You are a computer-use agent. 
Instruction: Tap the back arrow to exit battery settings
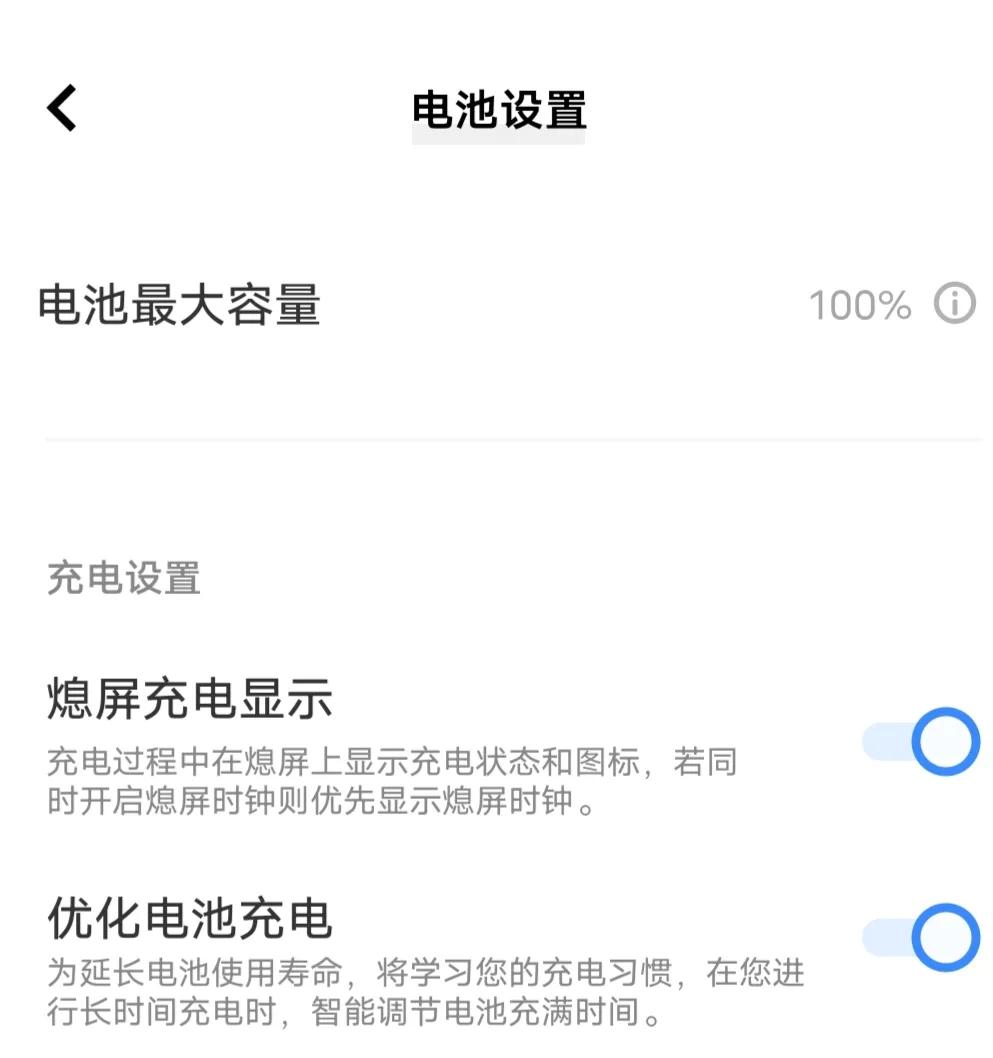(x=62, y=110)
